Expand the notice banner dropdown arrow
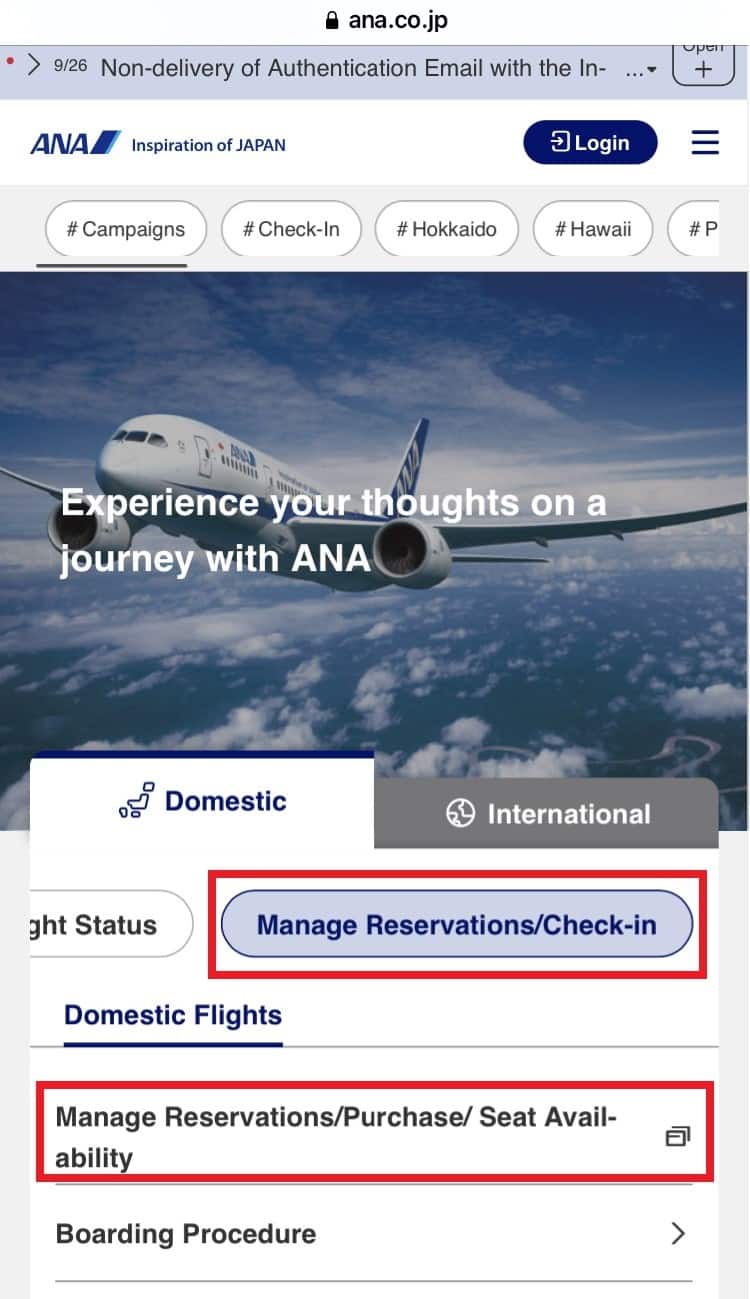The height and width of the screenshot is (1299, 750). pyautogui.click(x=652, y=69)
